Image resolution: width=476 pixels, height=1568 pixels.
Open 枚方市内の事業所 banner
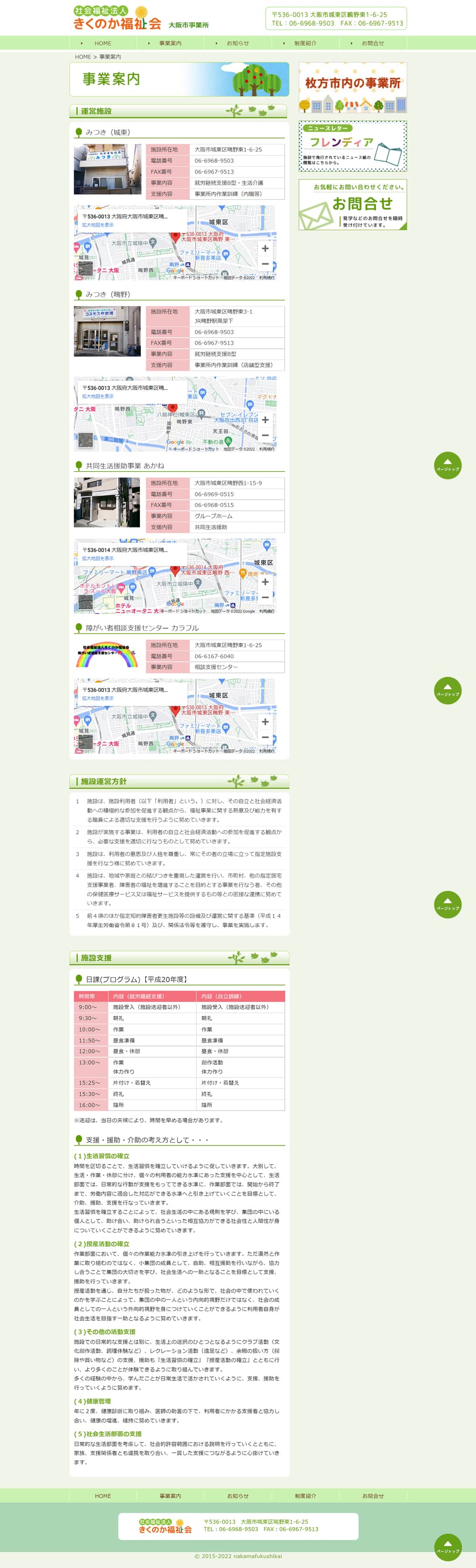pos(352,88)
